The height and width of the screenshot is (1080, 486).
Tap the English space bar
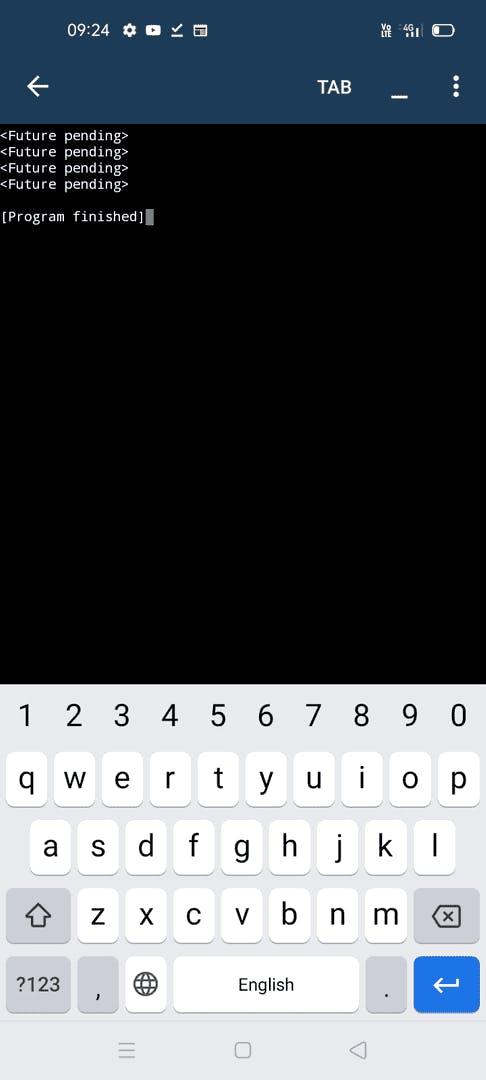(x=266, y=984)
